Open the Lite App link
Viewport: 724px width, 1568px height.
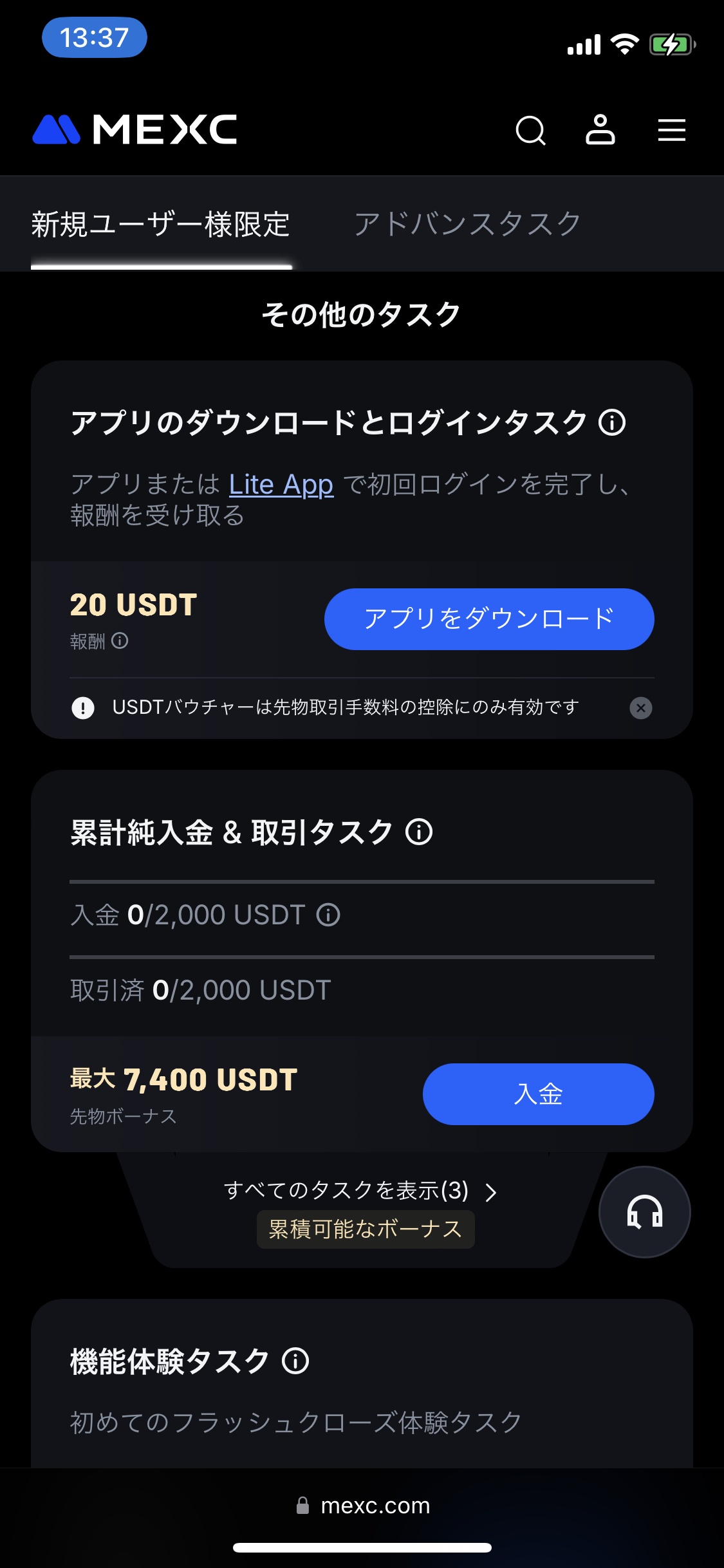pyautogui.click(x=281, y=485)
